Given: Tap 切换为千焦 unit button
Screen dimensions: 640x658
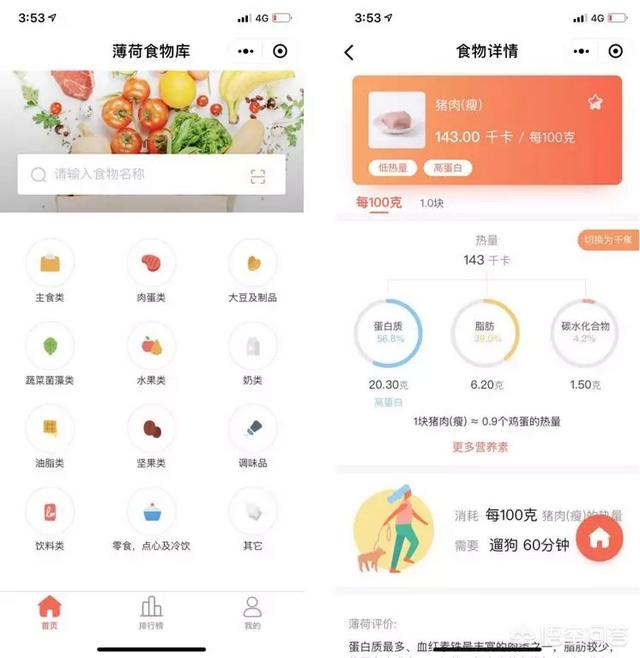Looking at the screenshot, I should tap(608, 240).
